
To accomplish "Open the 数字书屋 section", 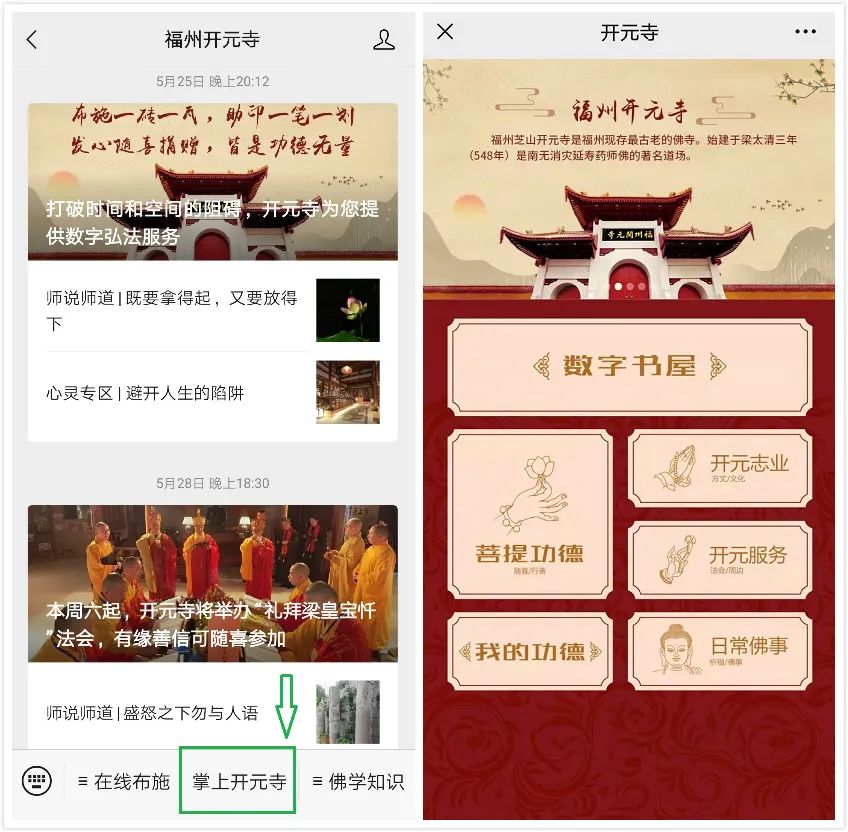I will tap(629, 367).
